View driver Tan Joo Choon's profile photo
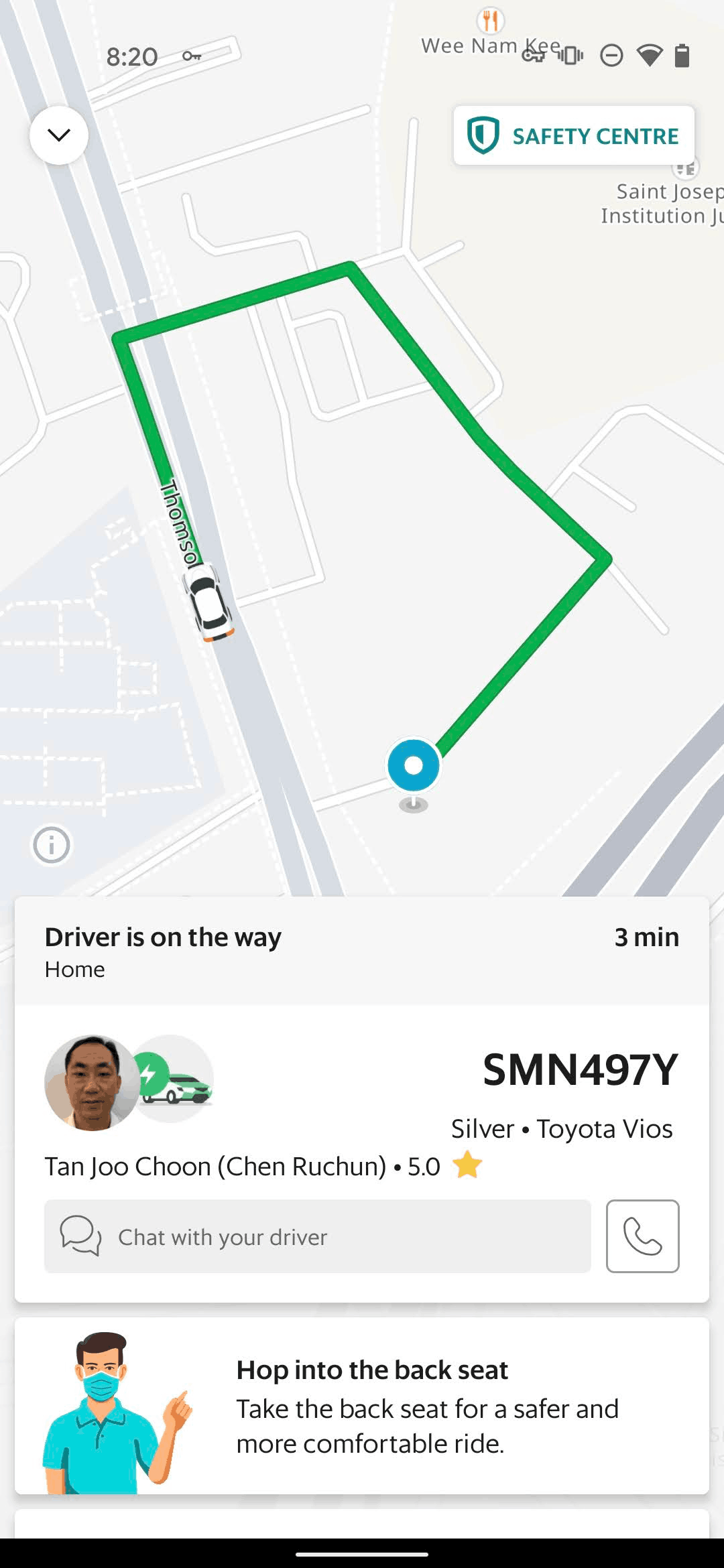 (93, 1083)
